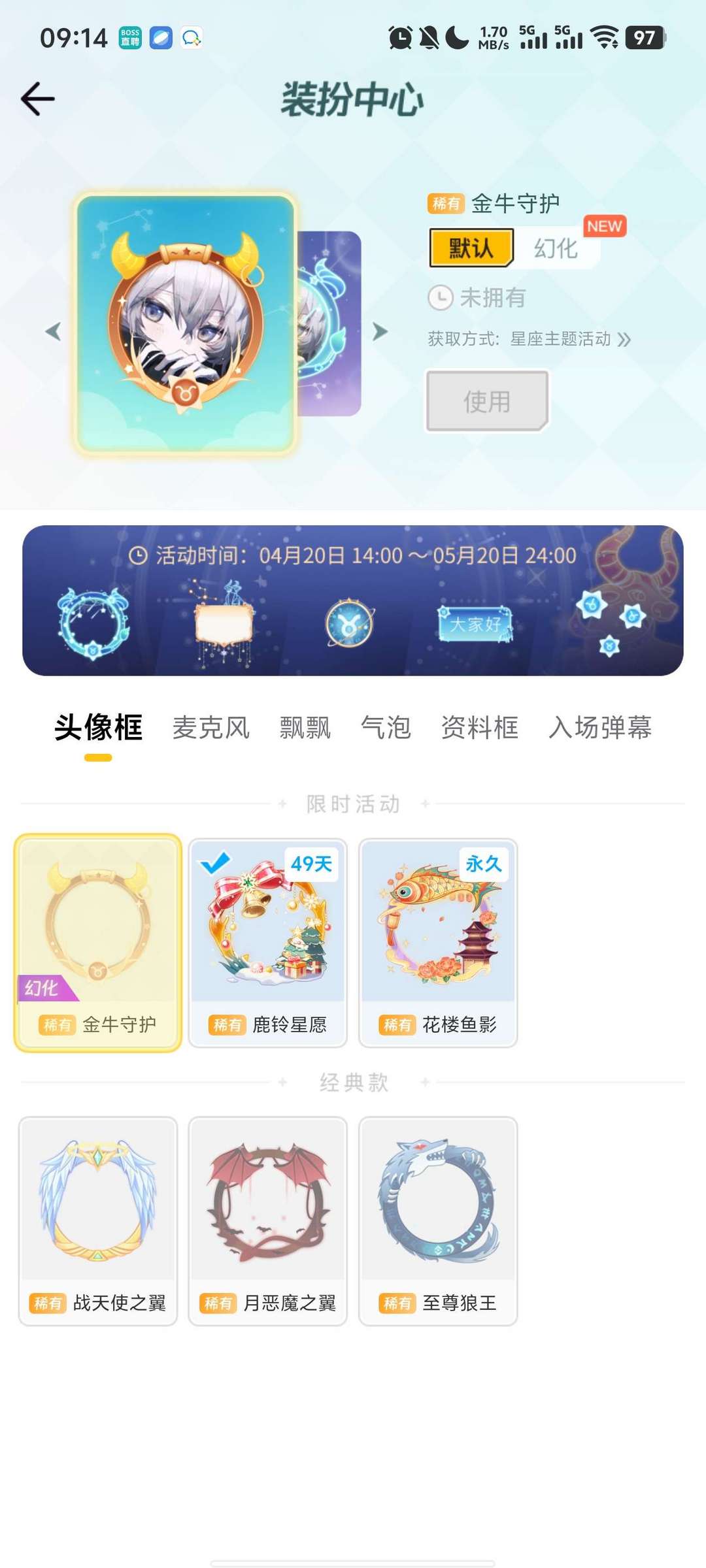Switch to the 飘飘 tab
Screen dimensions: 706x1568
pyautogui.click(x=305, y=727)
